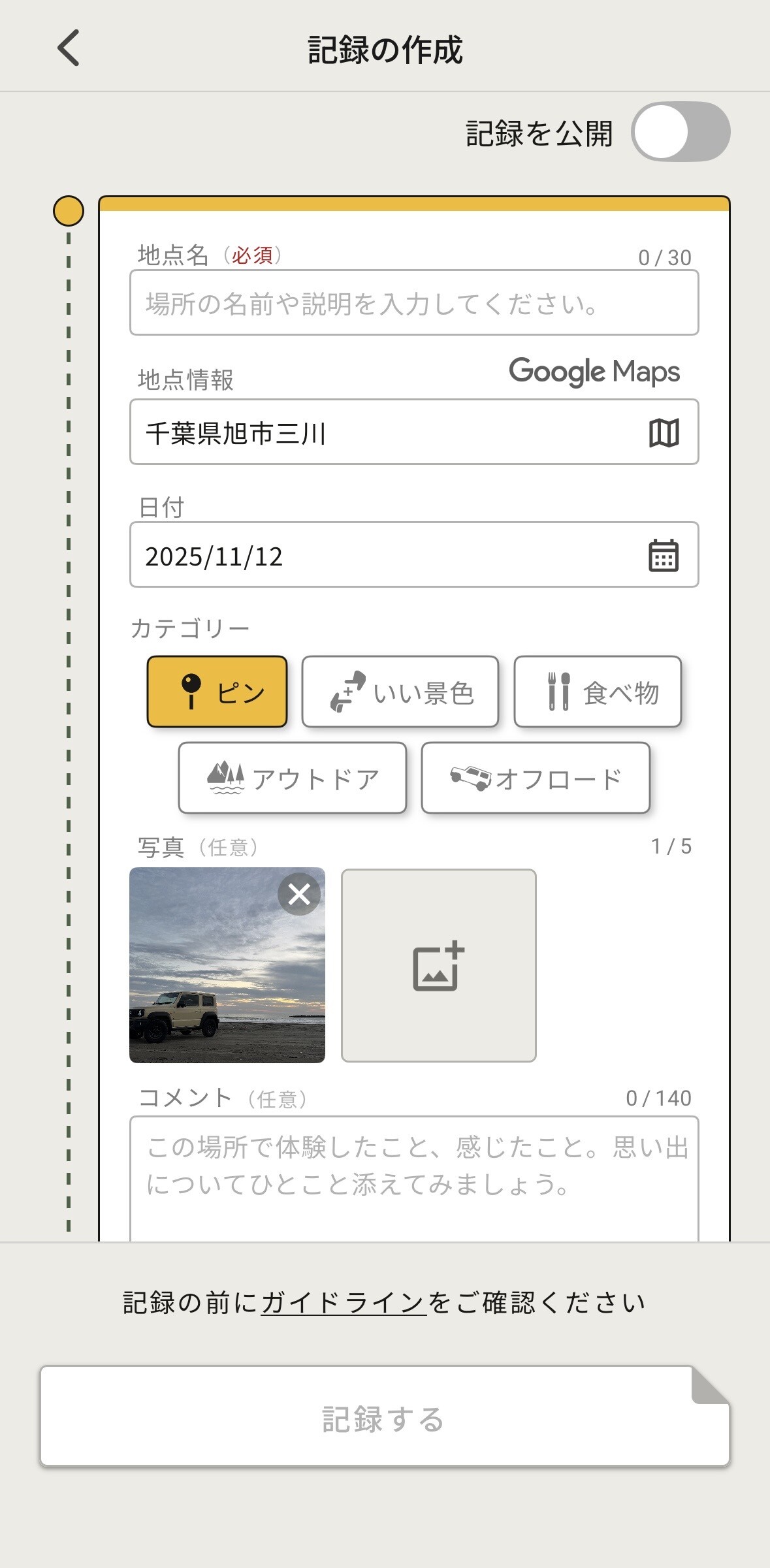This screenshot has height=1568, width=770.
Task: Tap the コメント text area
Action: tap(413, 1176)
